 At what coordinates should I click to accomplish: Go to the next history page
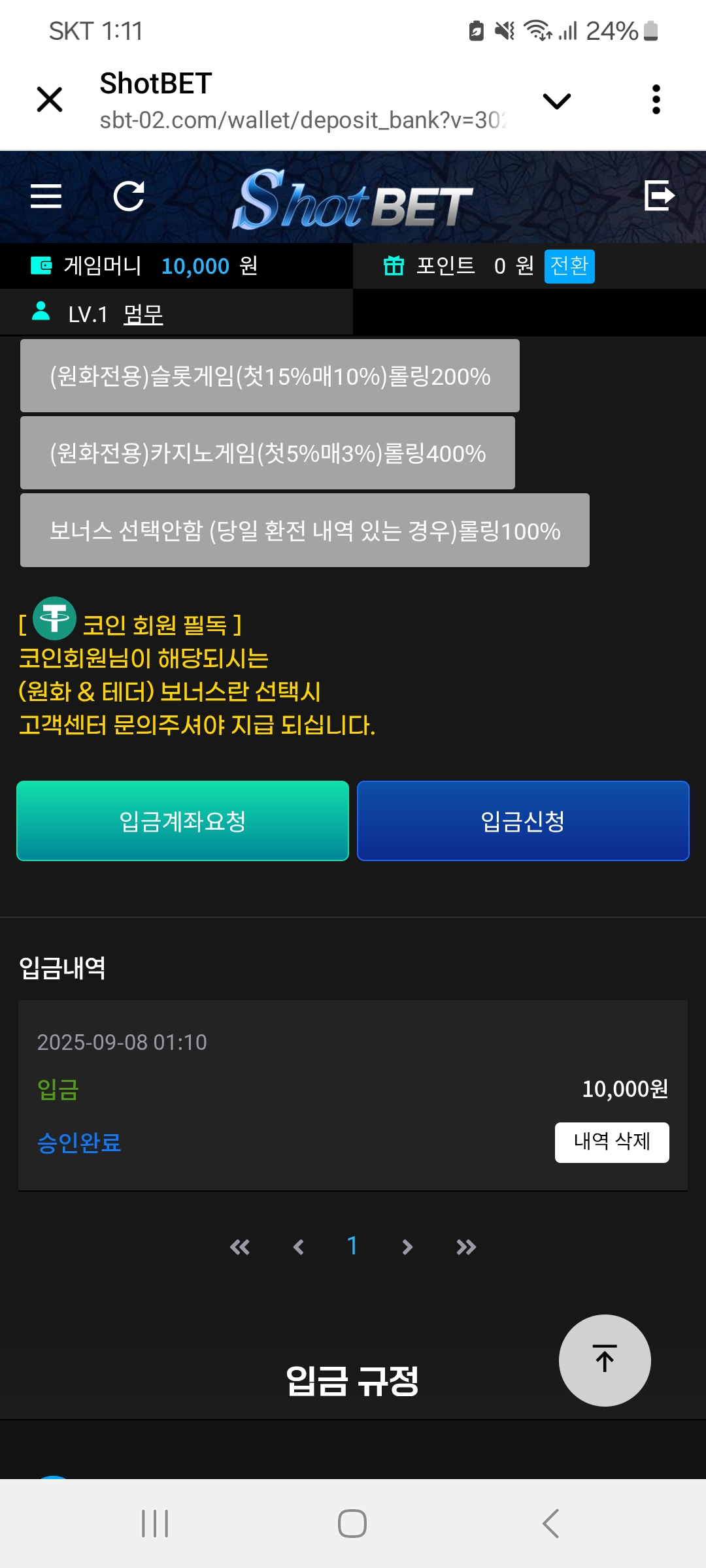[407, 1247]
